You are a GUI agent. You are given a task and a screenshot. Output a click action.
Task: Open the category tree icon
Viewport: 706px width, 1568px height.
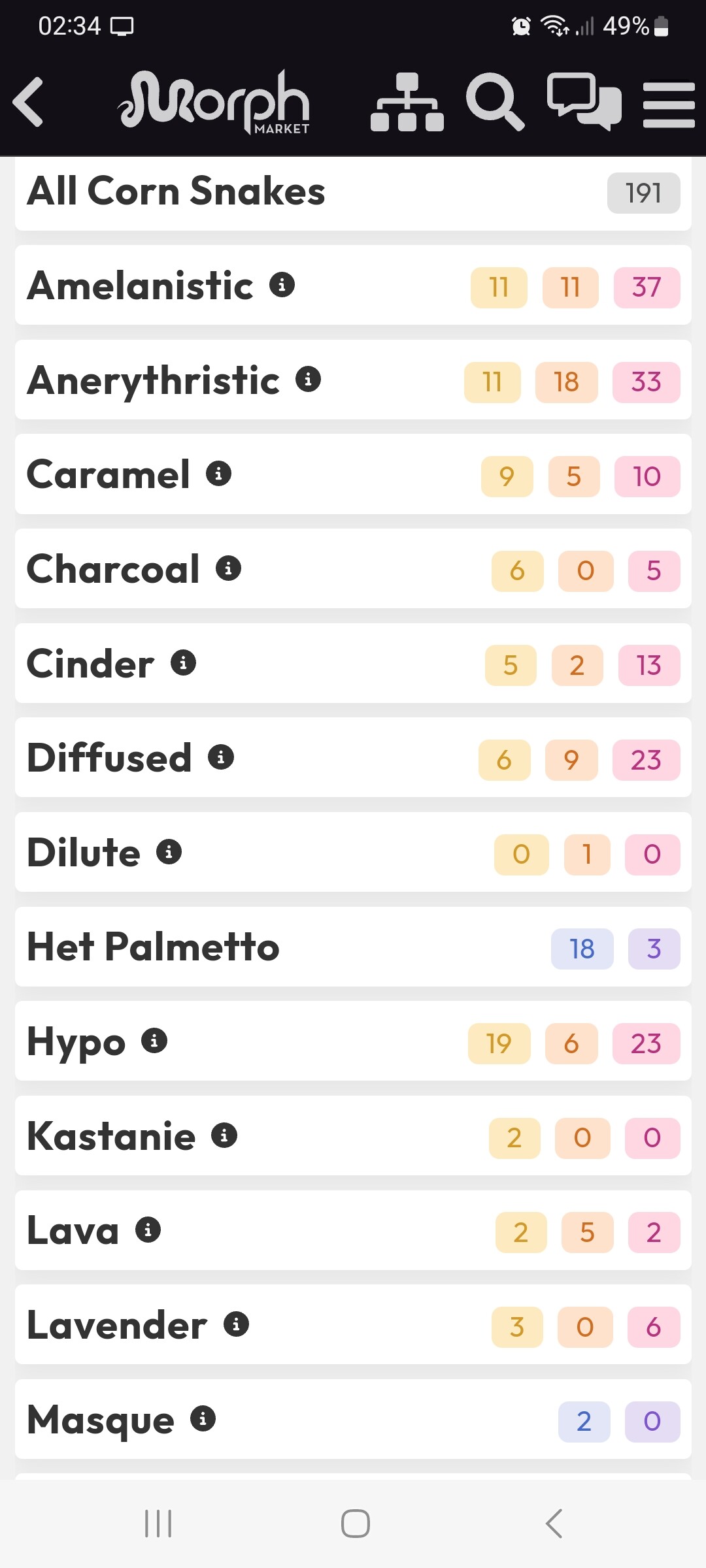[x=407, y=102]
